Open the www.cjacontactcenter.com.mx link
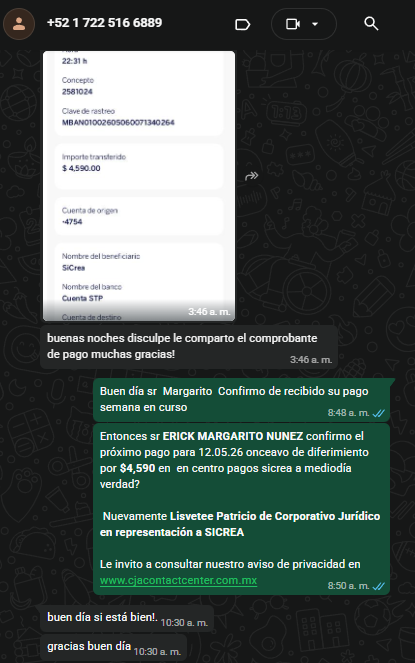The height and width of the screenshot is (663, 415). point(178,580)
